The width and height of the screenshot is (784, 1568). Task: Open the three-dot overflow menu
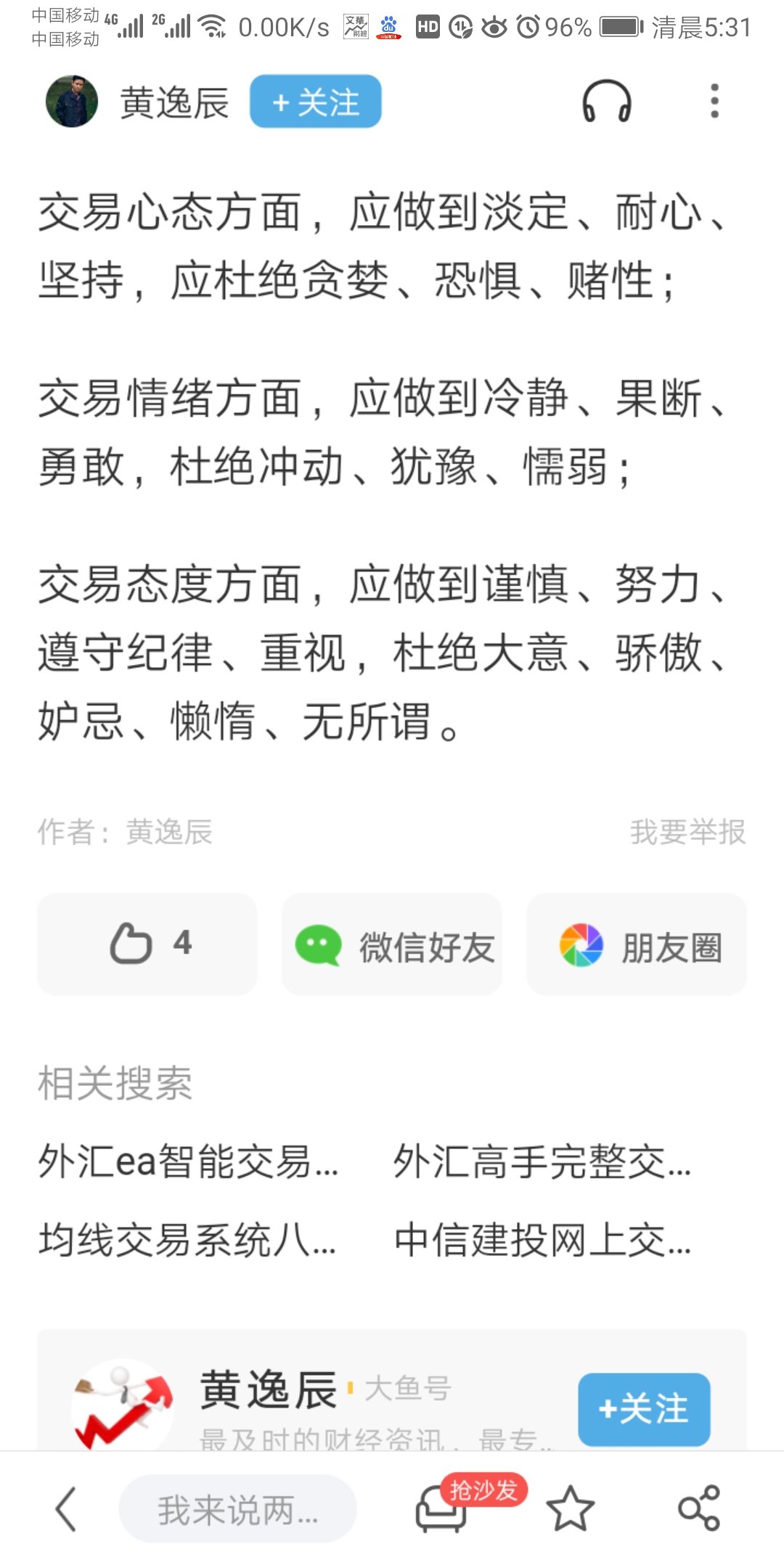[x=714, y=102]
